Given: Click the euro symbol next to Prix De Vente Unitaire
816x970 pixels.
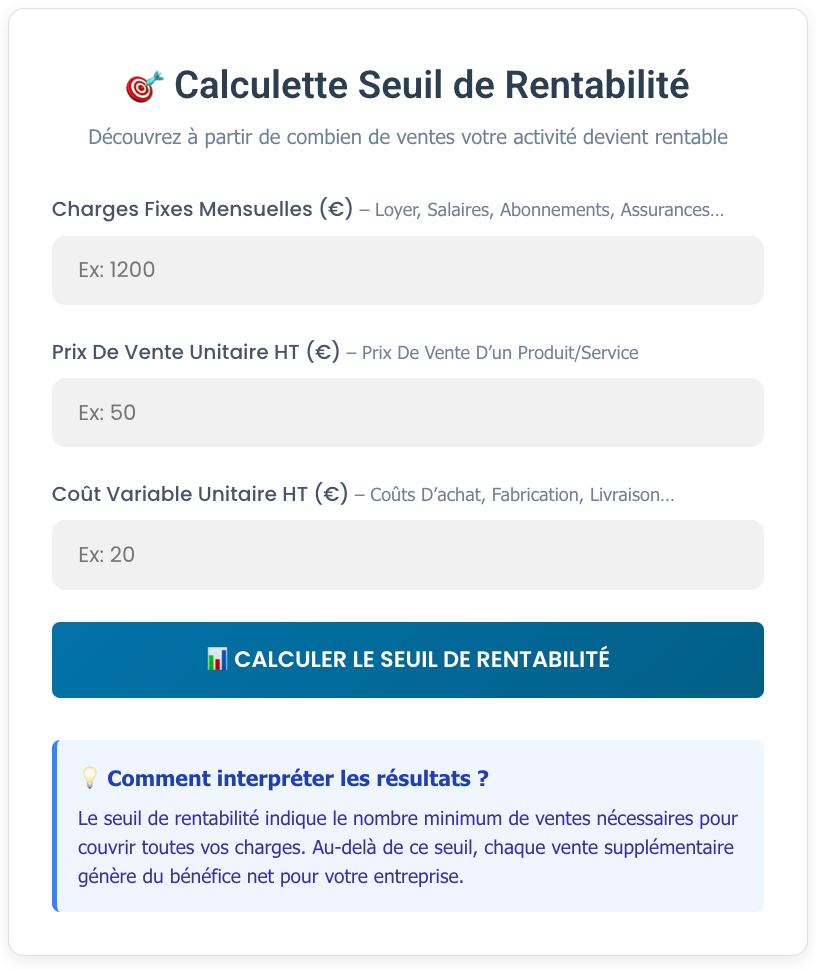Looking at the screenshot, I should [x=322, y=352].
